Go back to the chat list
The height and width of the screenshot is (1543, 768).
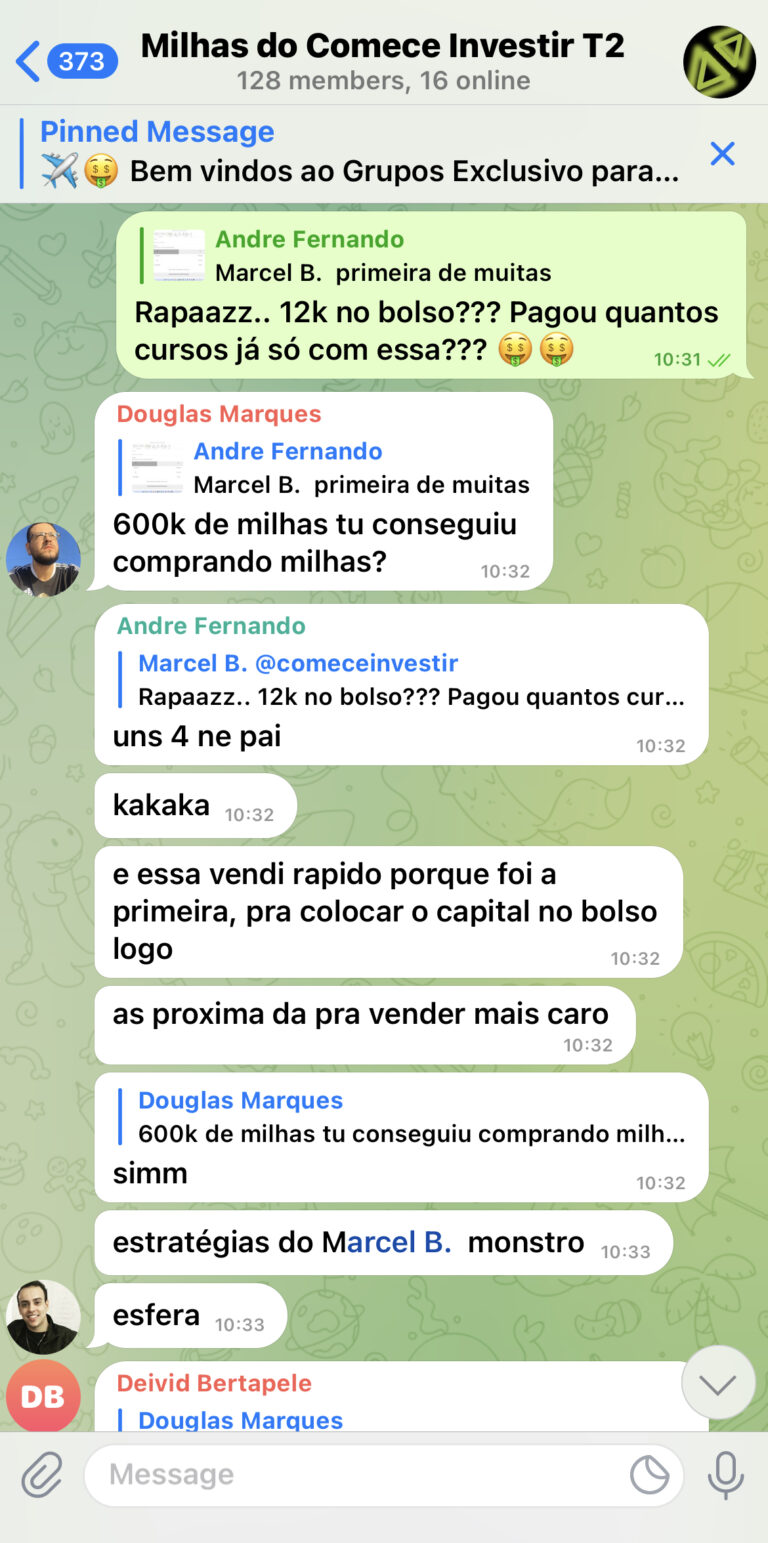(x=64, y=61)
